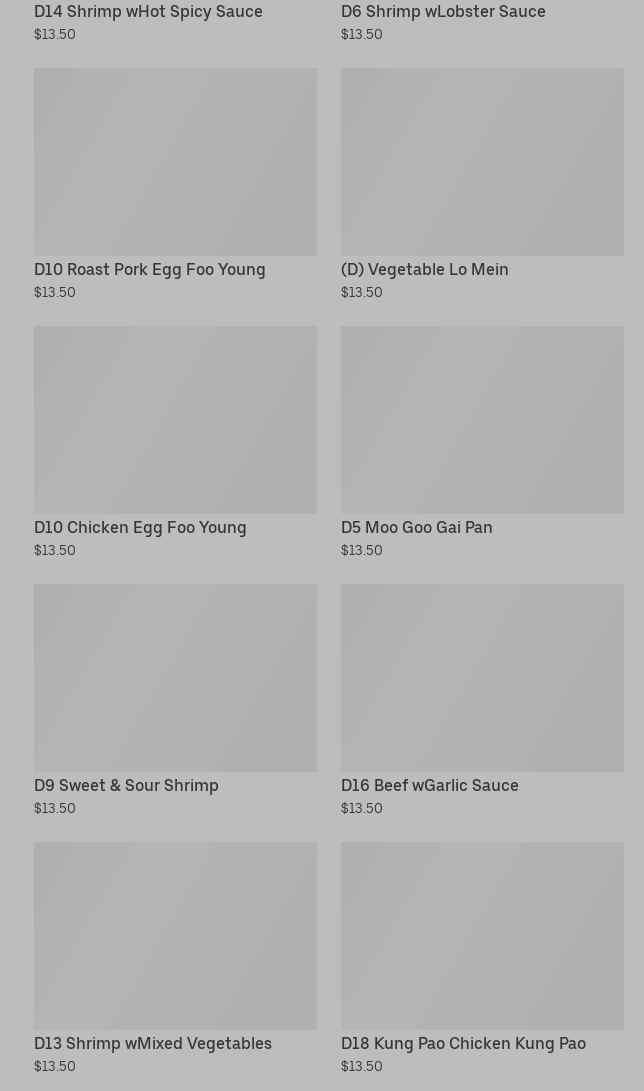View the (D) Vegetable Lo Mein dish
This screenshot has width=644, height=1091.
(482, 162)
